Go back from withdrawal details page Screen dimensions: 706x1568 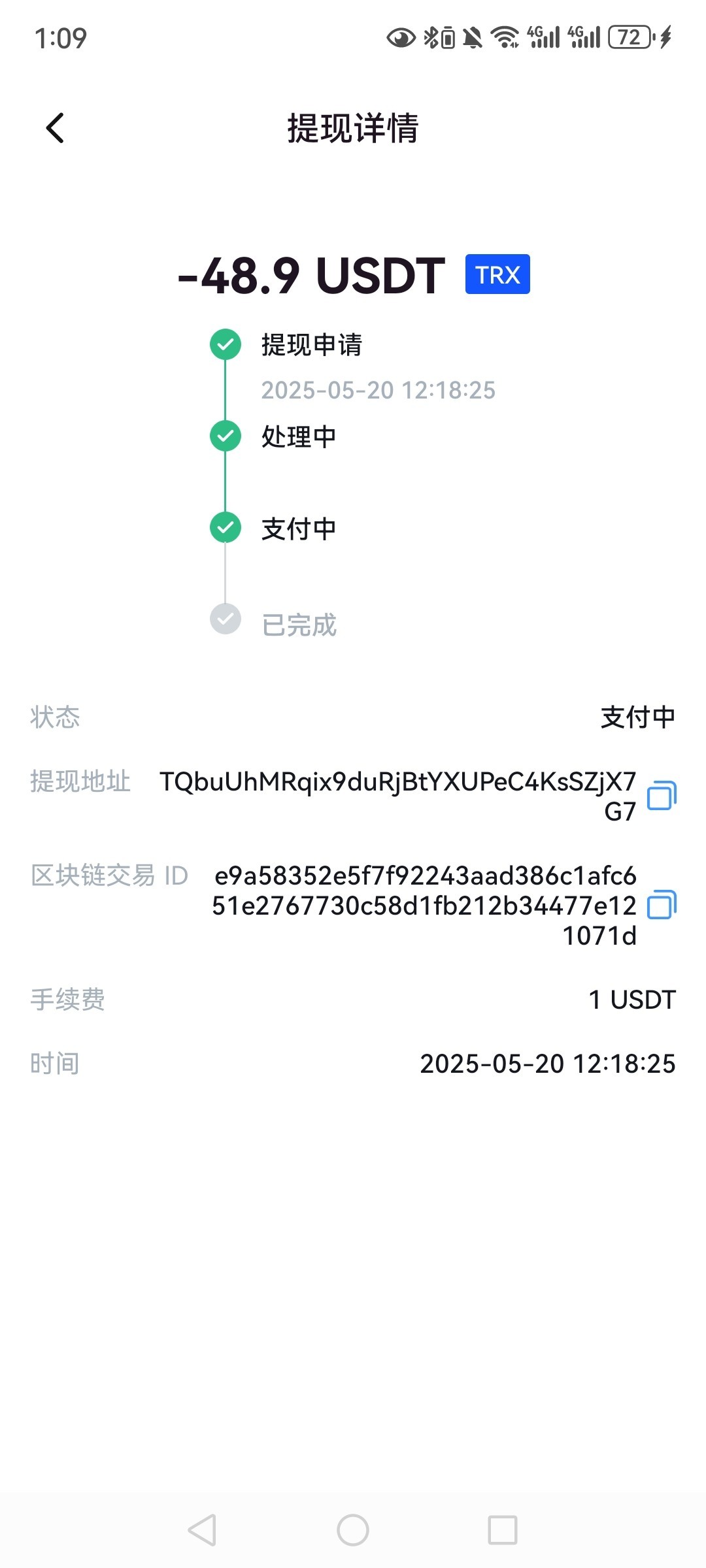56,128
